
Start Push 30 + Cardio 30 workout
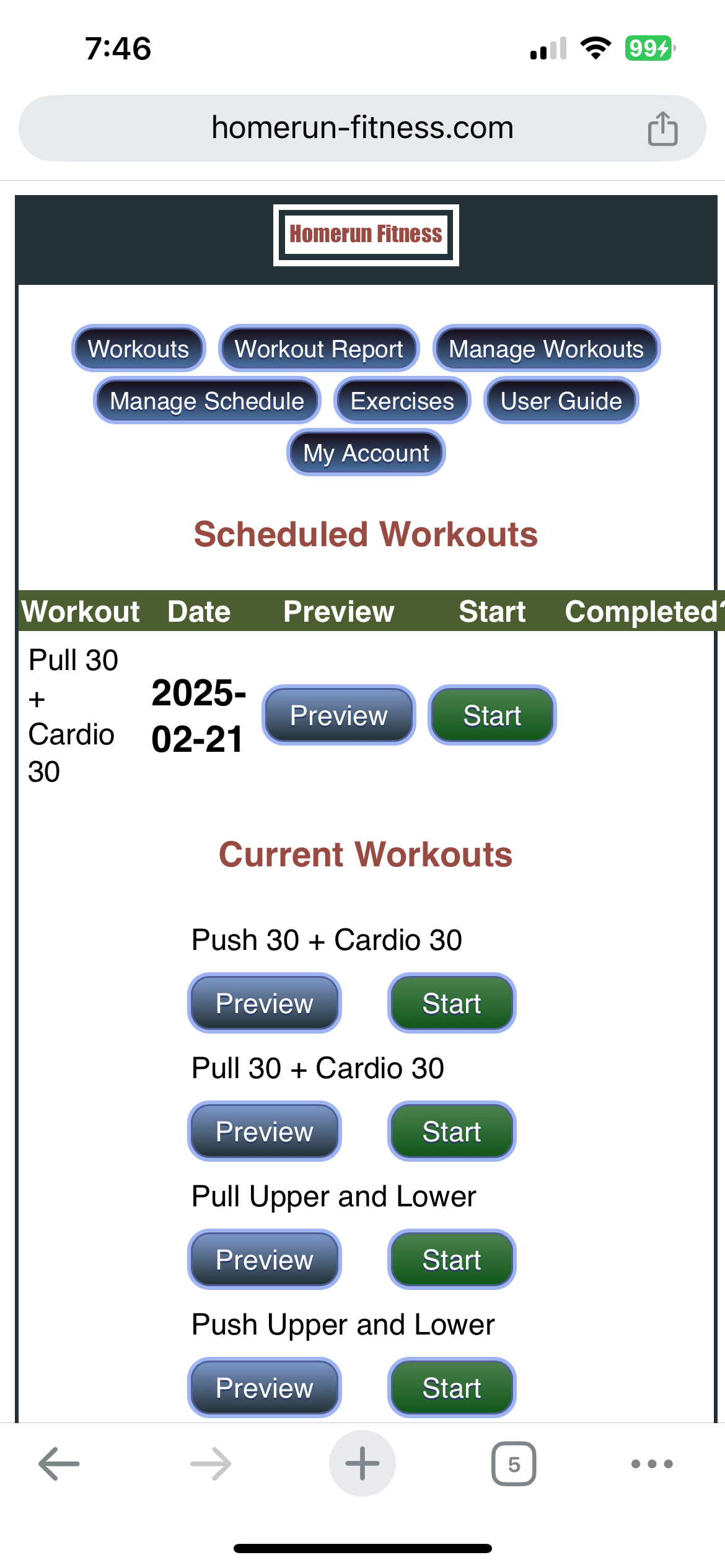coord(452,1003)
